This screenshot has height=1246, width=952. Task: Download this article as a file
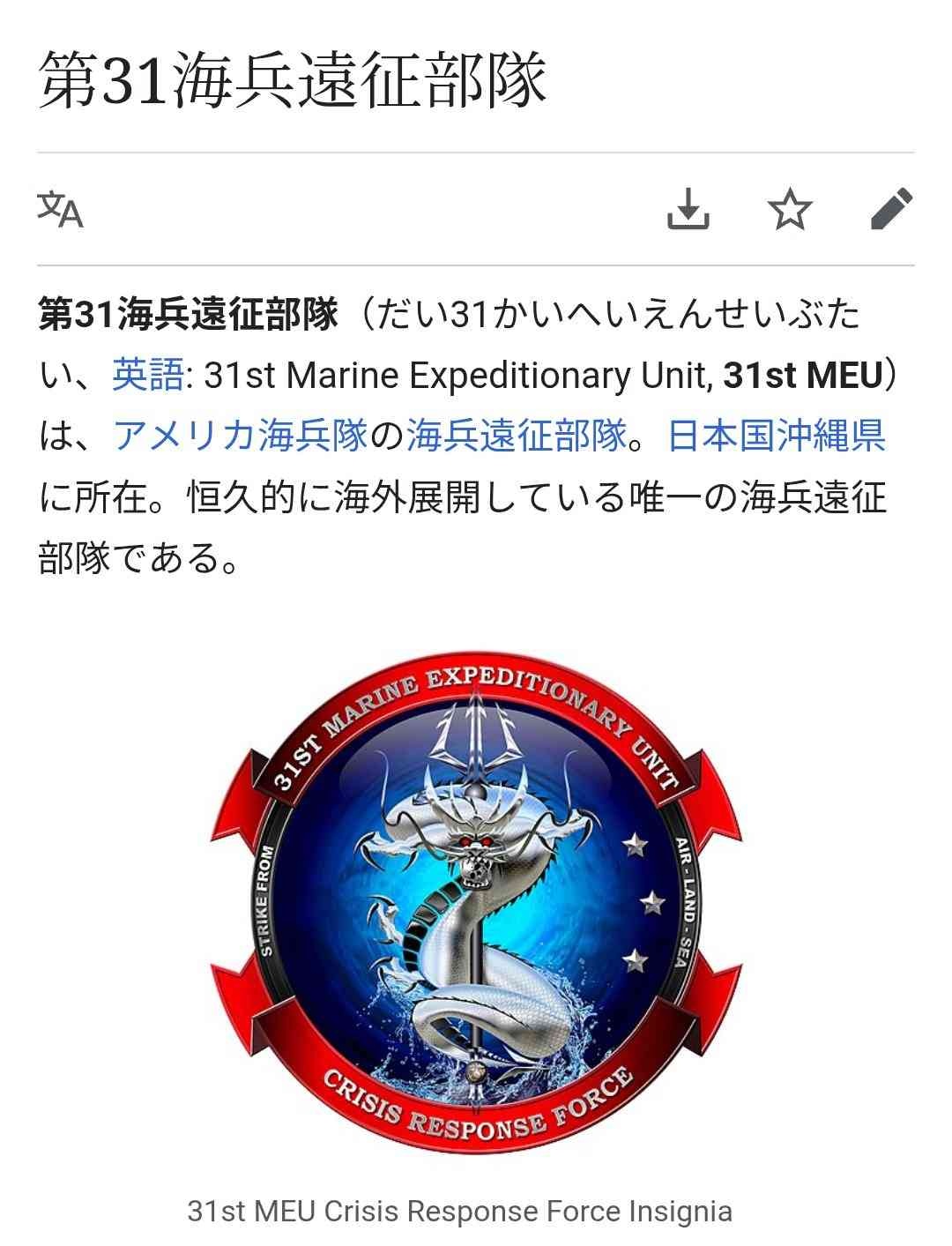[688, 210]
